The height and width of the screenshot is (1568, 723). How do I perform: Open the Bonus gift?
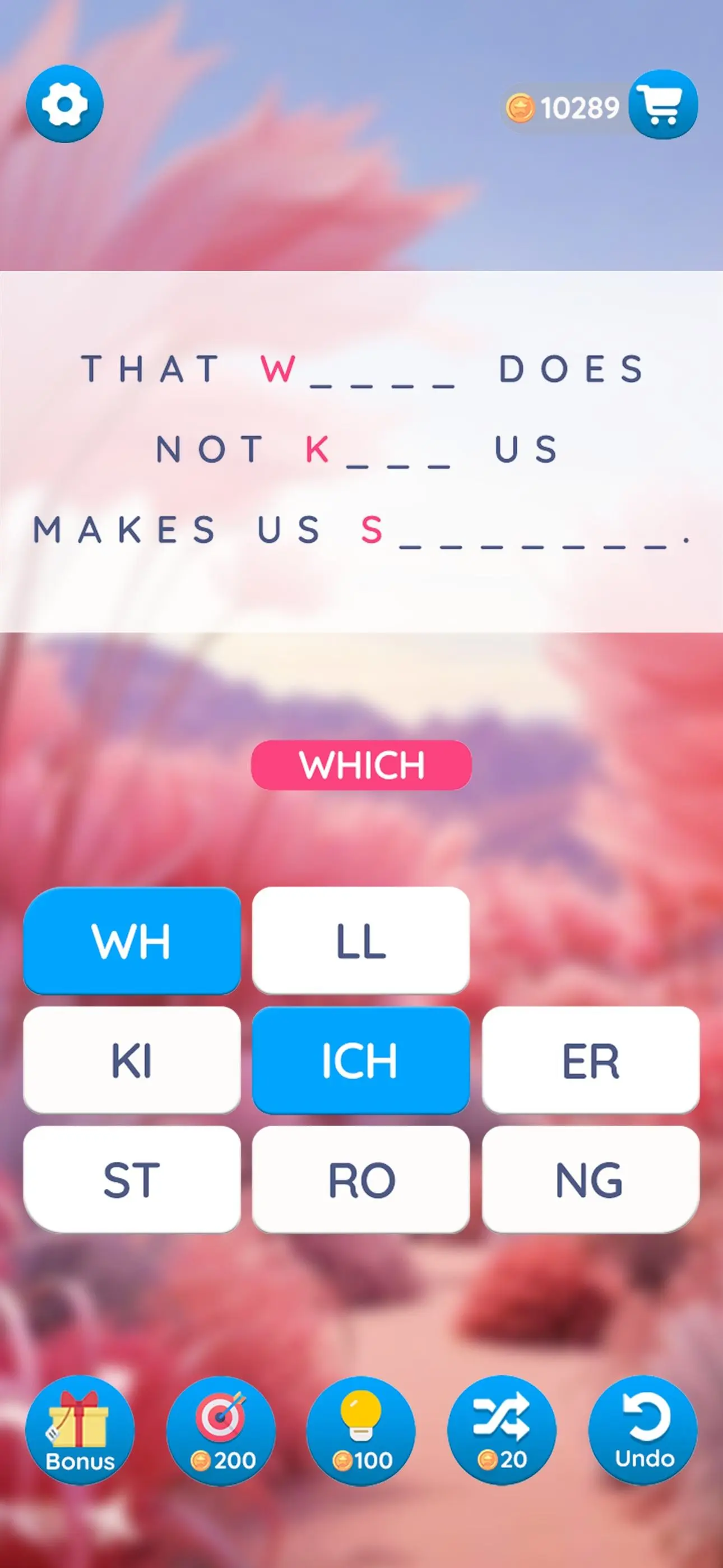coord(80,1431)
